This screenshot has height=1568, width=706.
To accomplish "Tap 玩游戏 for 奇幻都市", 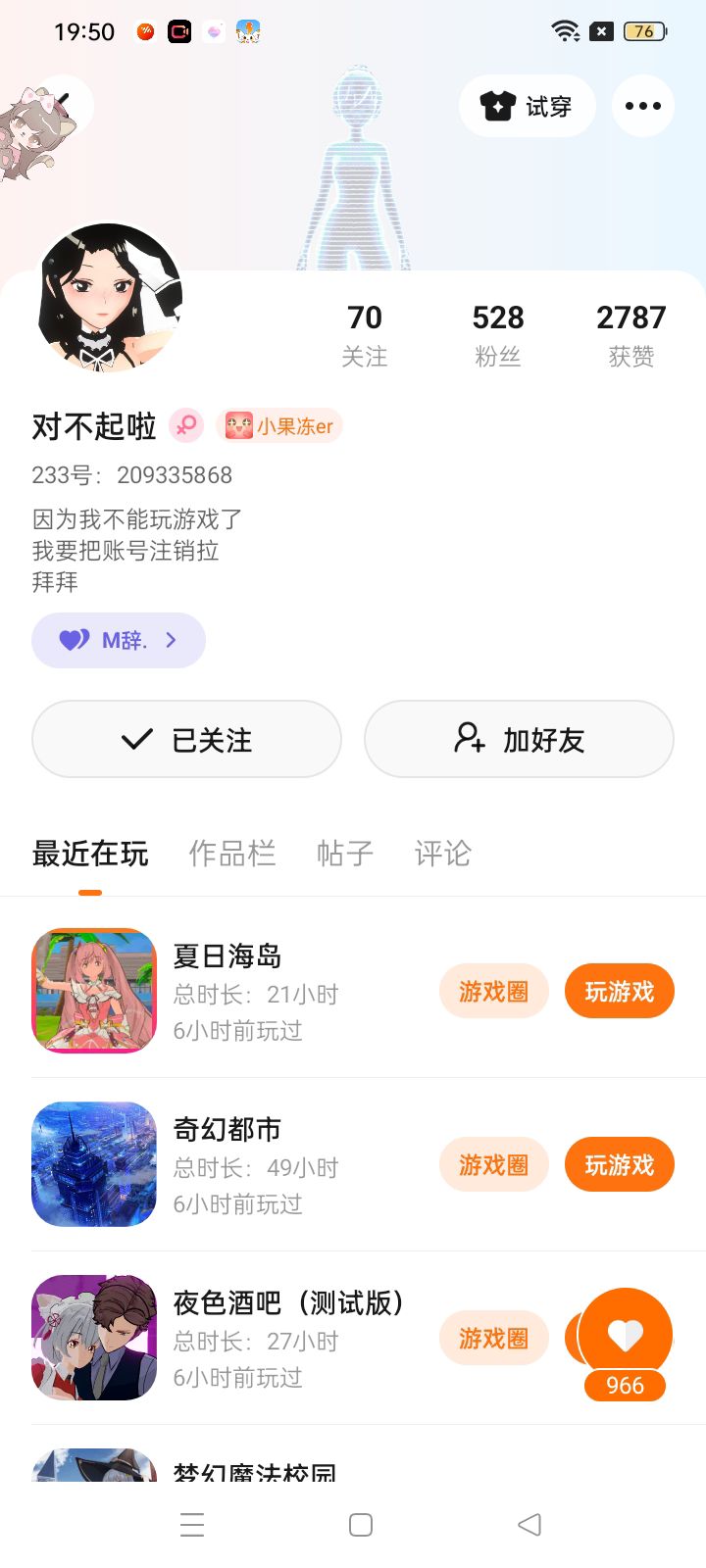I will 619,1164.
